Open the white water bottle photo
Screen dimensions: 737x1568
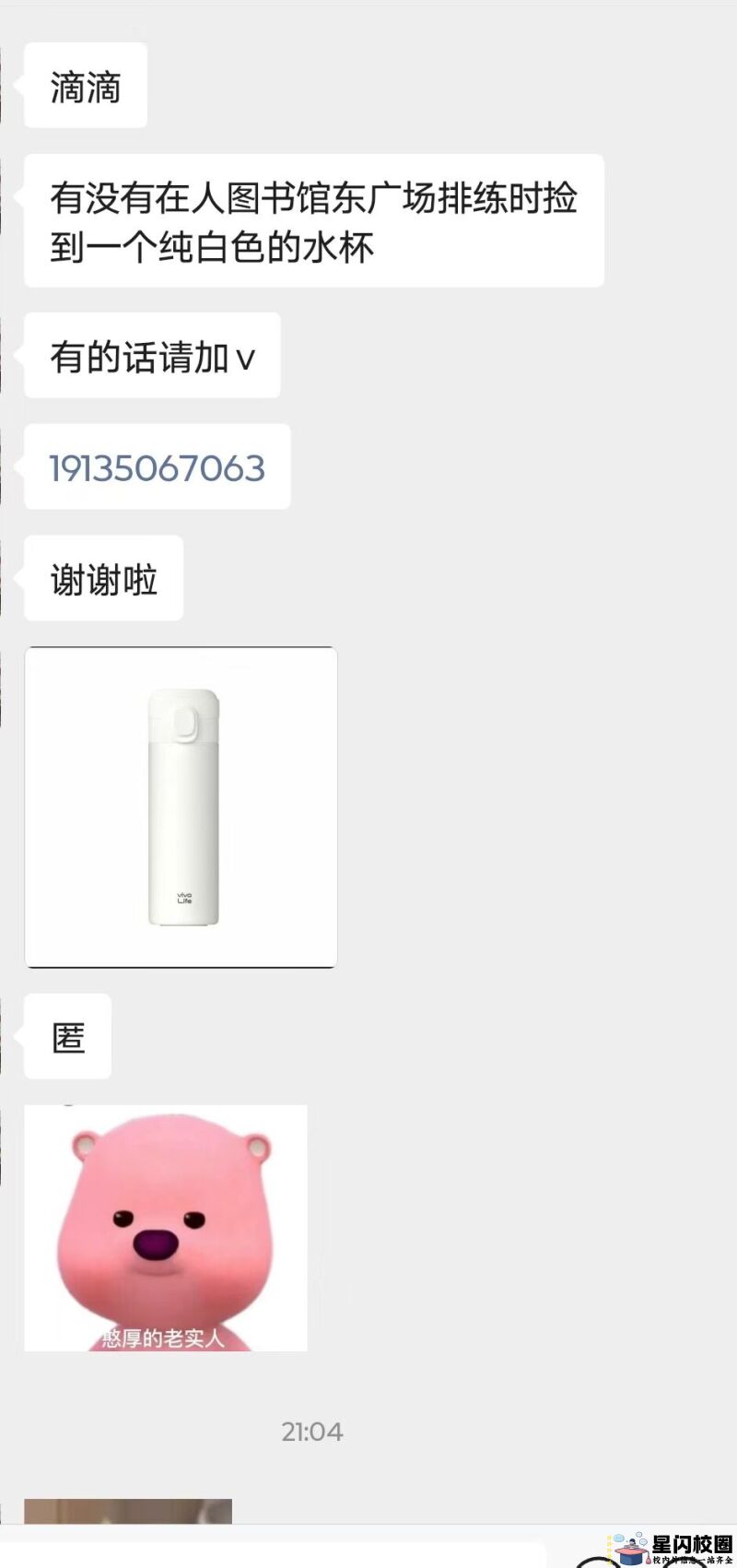click(181, 808)
